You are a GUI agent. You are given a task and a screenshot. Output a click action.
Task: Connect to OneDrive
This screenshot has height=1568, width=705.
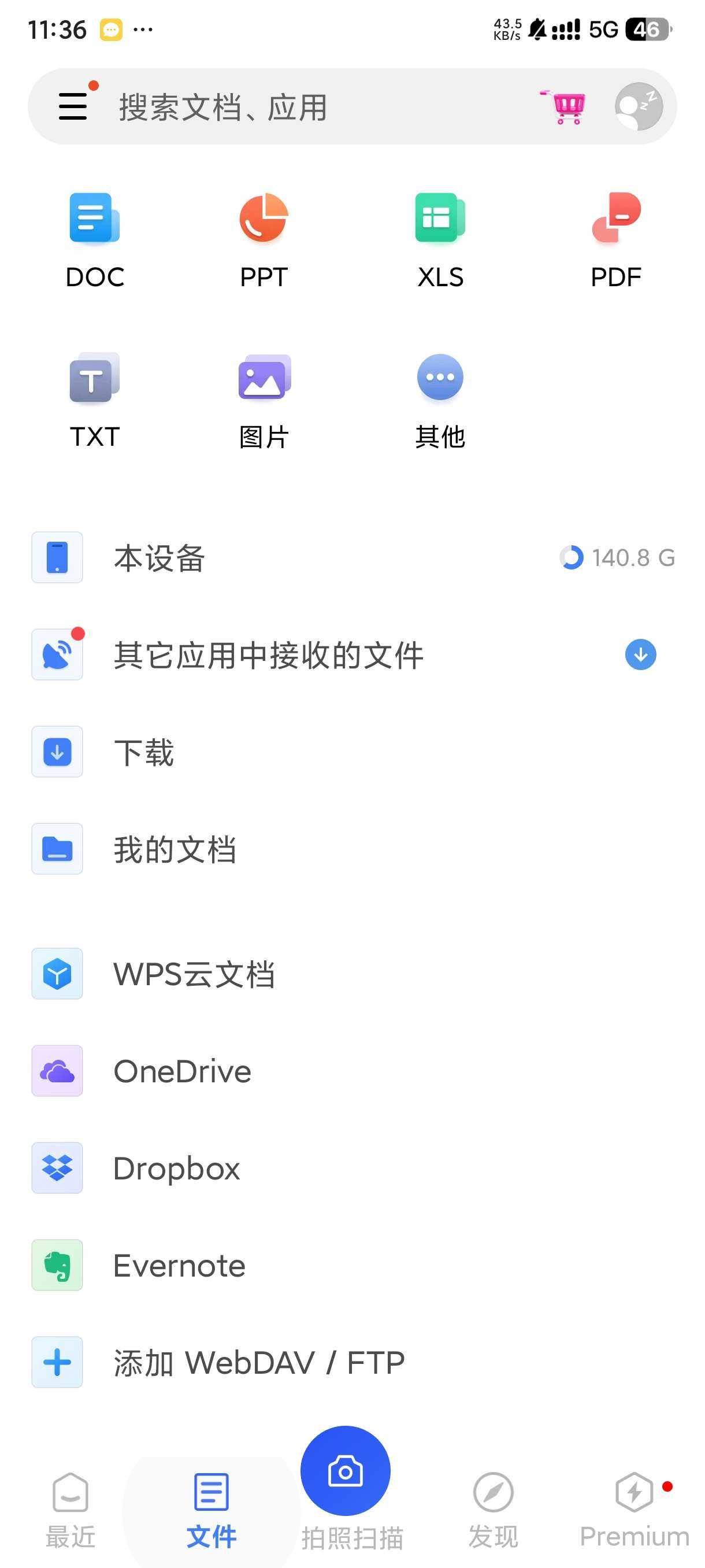[x=352, y=1071]
